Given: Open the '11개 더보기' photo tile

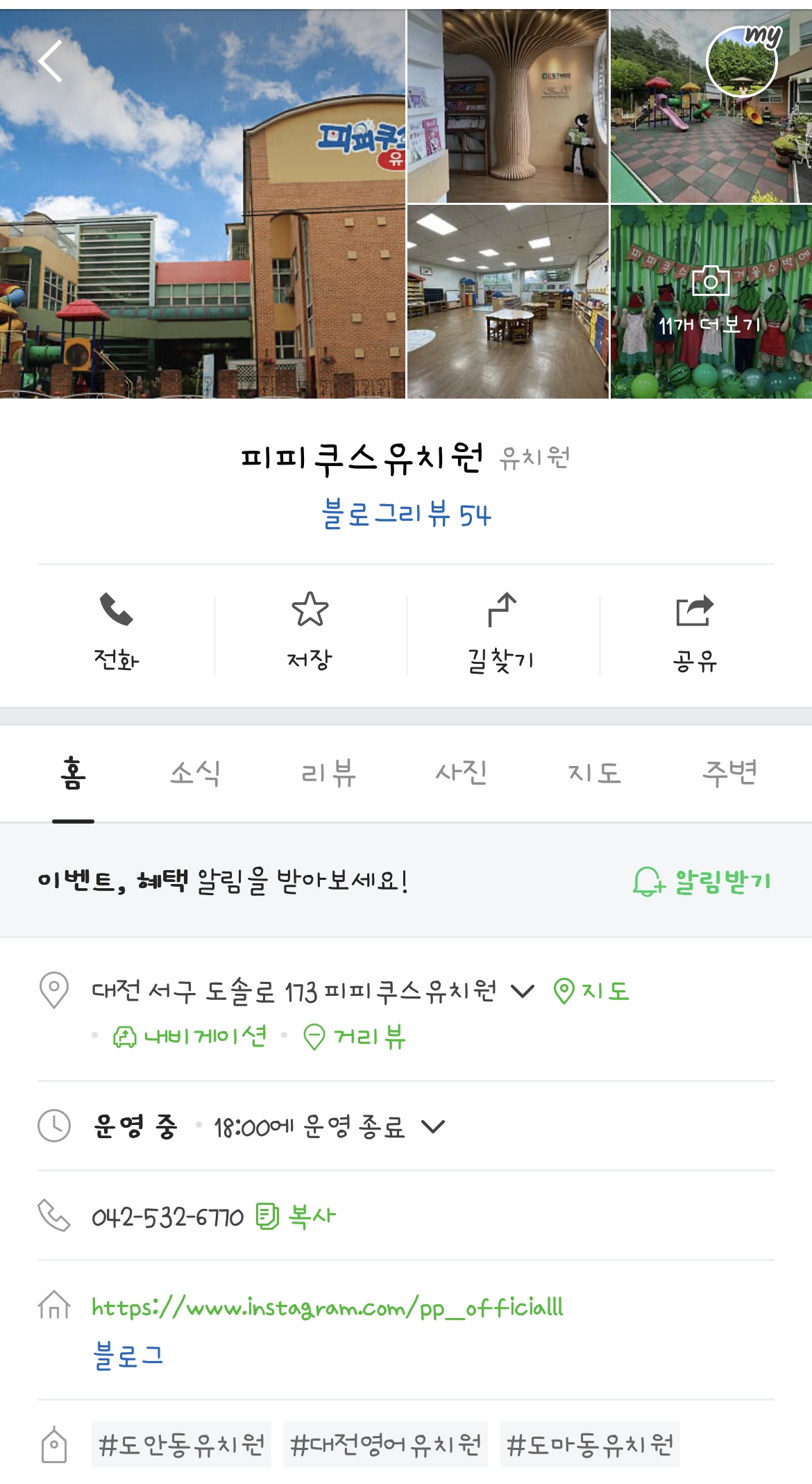Looking at the screenshot, I should coord(710,302).
